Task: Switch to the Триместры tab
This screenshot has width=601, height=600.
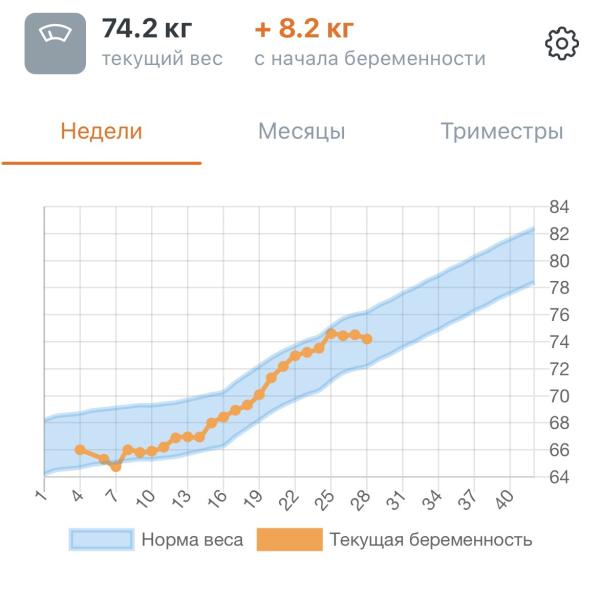Action: (502, 131)
